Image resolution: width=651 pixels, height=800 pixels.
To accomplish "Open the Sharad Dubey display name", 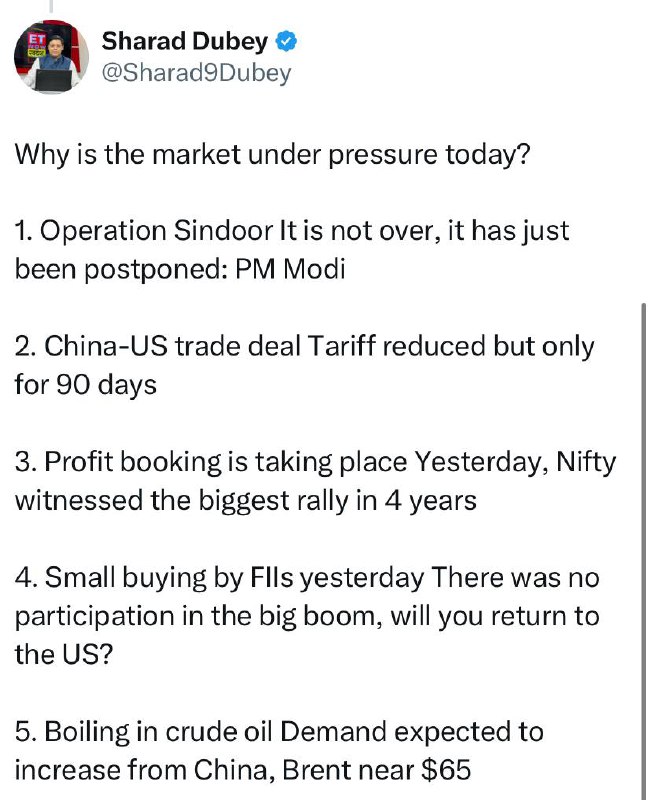I will (x=185, y=41).
